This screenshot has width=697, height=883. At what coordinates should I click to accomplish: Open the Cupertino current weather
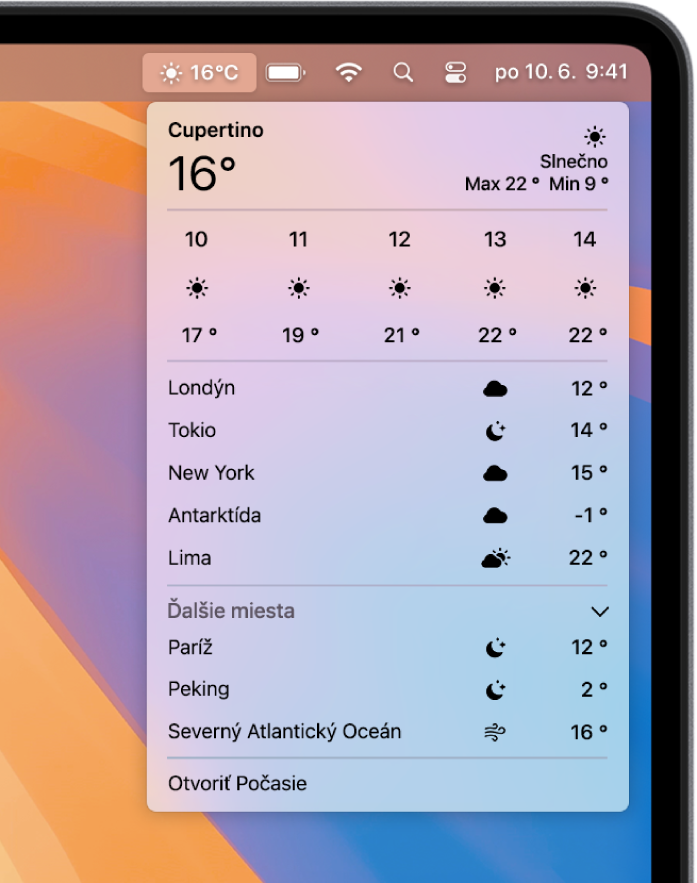click(387, 158)
